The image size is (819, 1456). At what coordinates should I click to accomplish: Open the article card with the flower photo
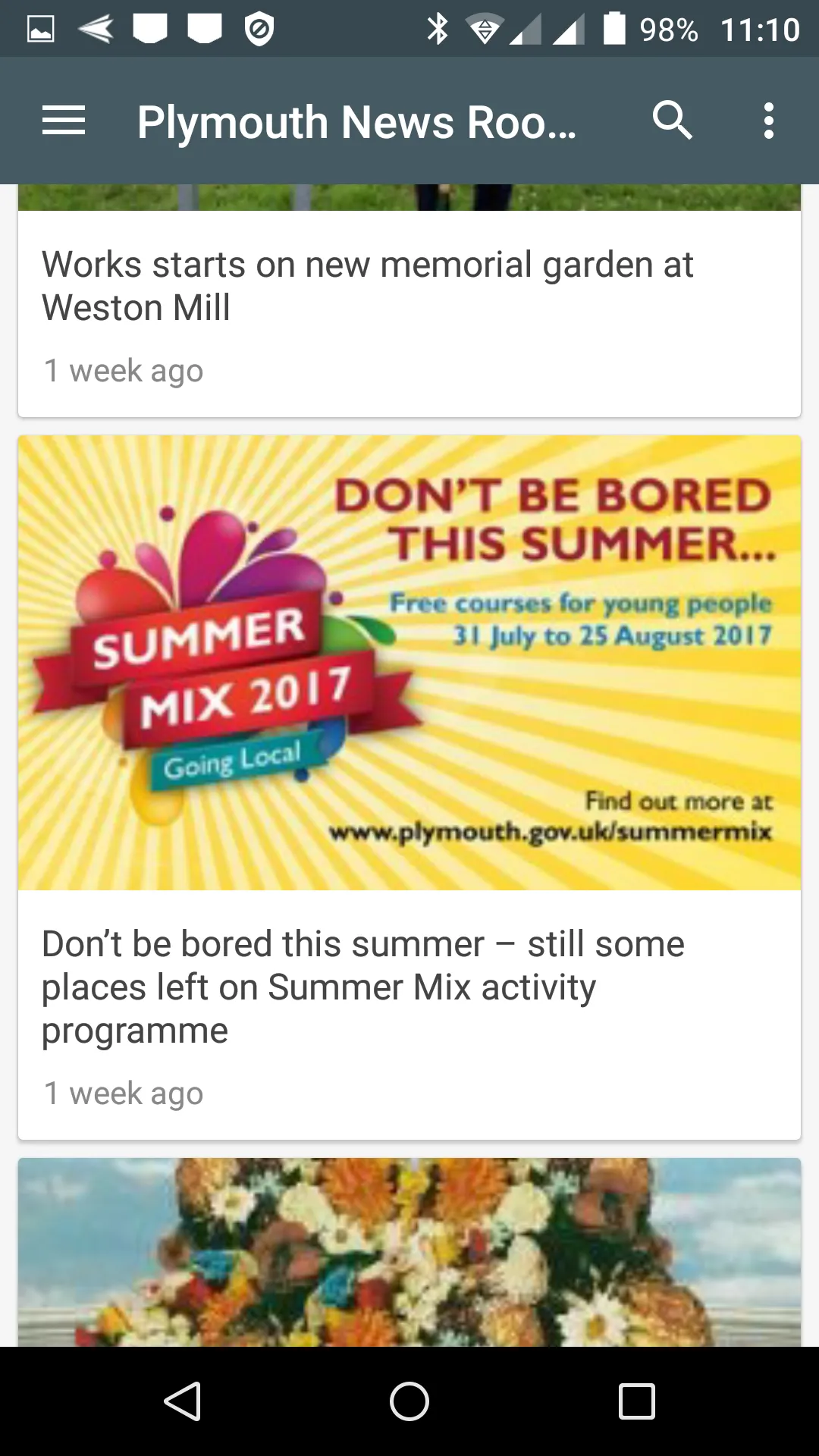pos(409,1252)
